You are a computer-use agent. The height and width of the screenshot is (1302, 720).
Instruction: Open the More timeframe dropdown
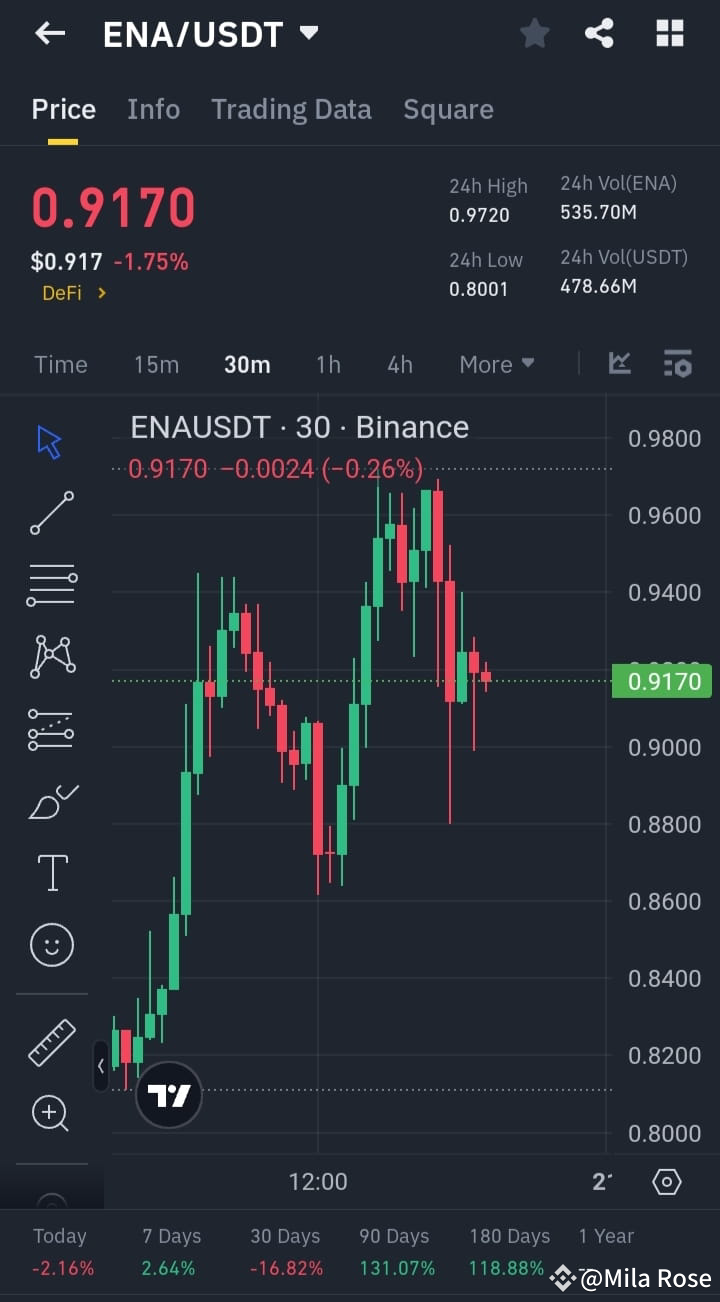click(497, 364)
